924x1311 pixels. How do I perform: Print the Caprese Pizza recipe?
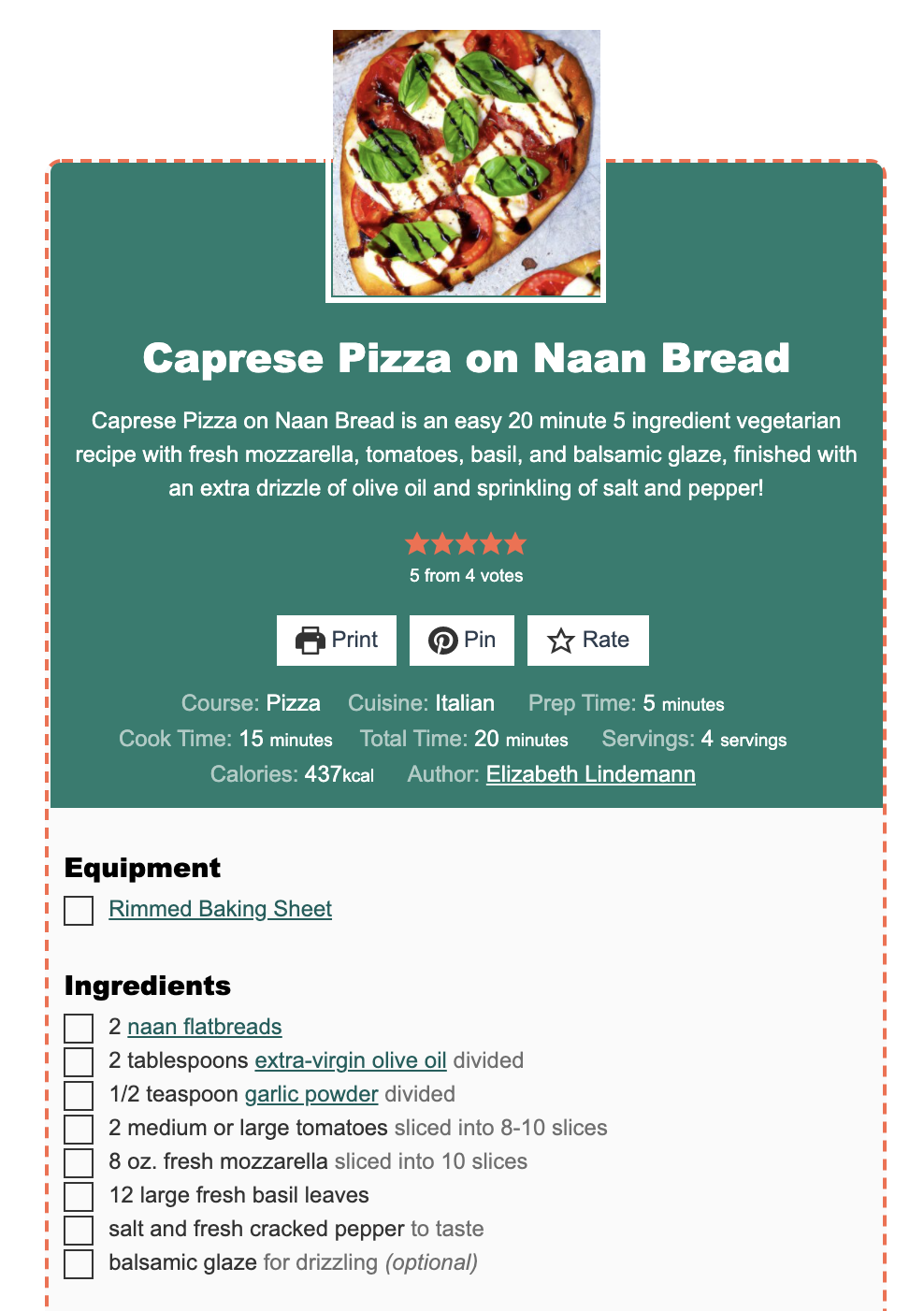tap(337, 641)
